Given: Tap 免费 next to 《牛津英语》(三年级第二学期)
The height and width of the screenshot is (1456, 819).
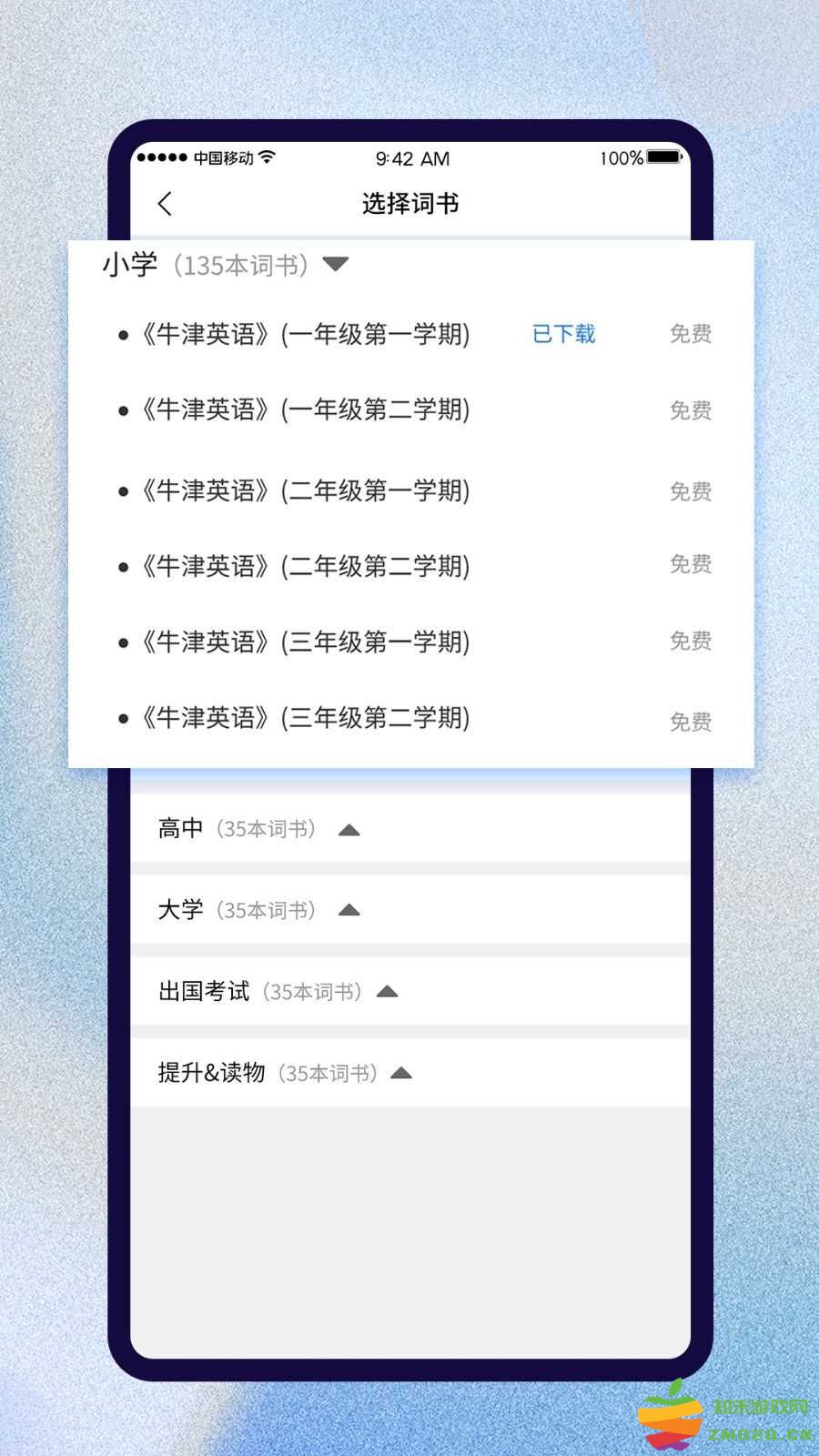Looking at the screenshot, I should [x=690, y=722].
